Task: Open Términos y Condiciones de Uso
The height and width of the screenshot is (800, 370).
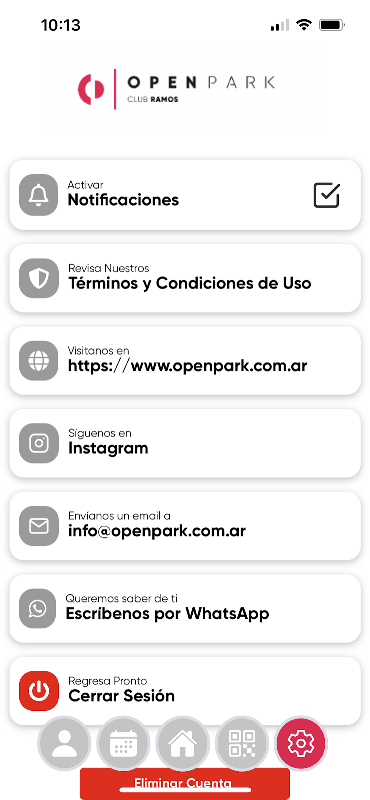Action: pyautogui.click(x=185, y=278)
